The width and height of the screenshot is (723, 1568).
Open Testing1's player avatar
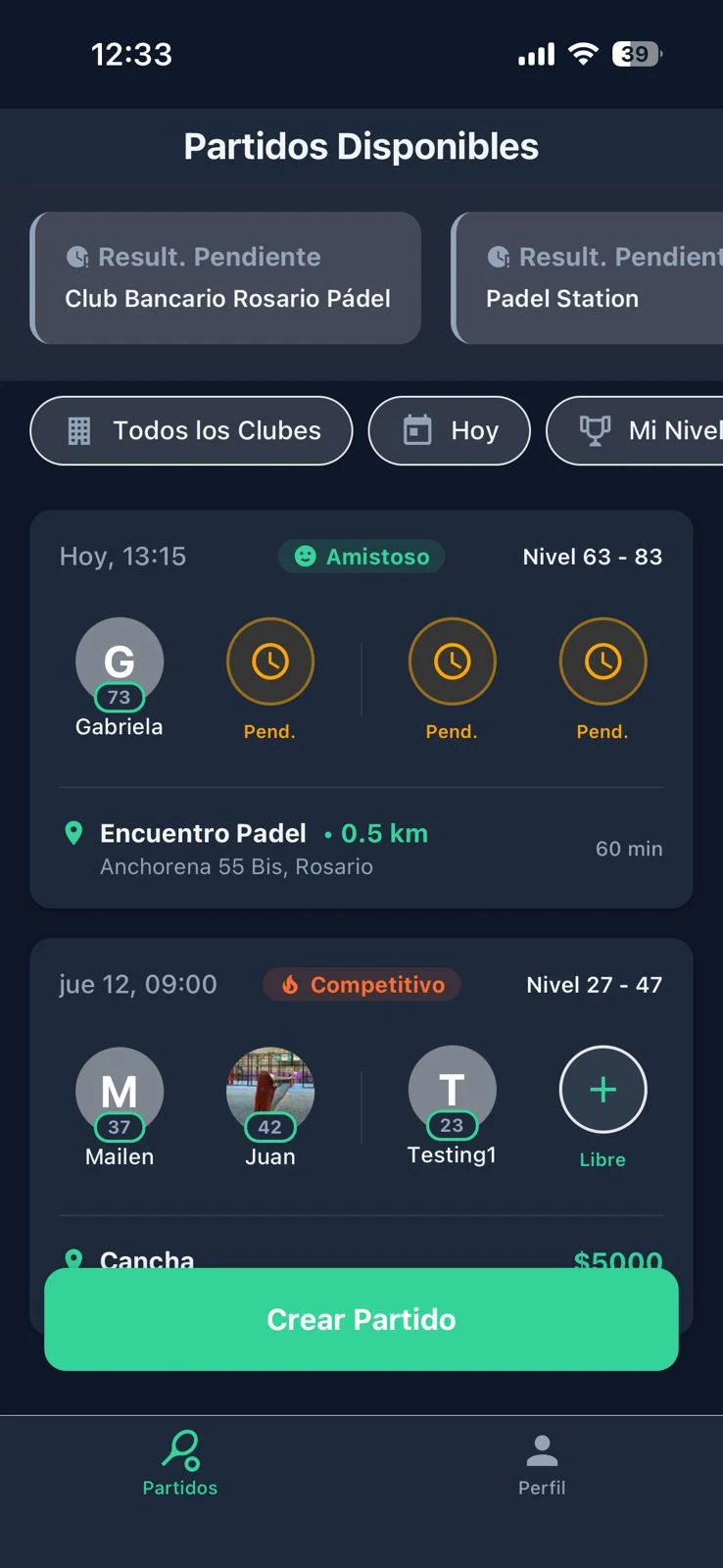pos(452,1090)
